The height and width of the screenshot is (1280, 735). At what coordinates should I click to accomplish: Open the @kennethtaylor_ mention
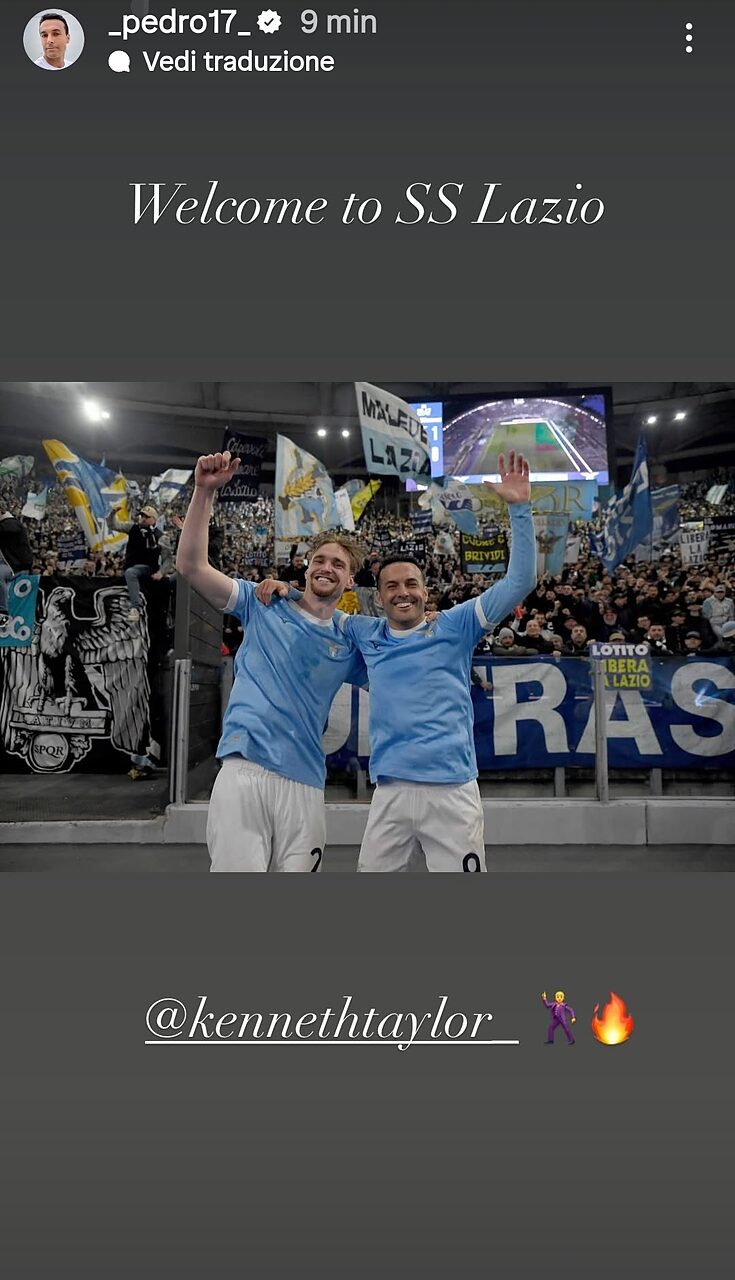tap(331, 1020)
